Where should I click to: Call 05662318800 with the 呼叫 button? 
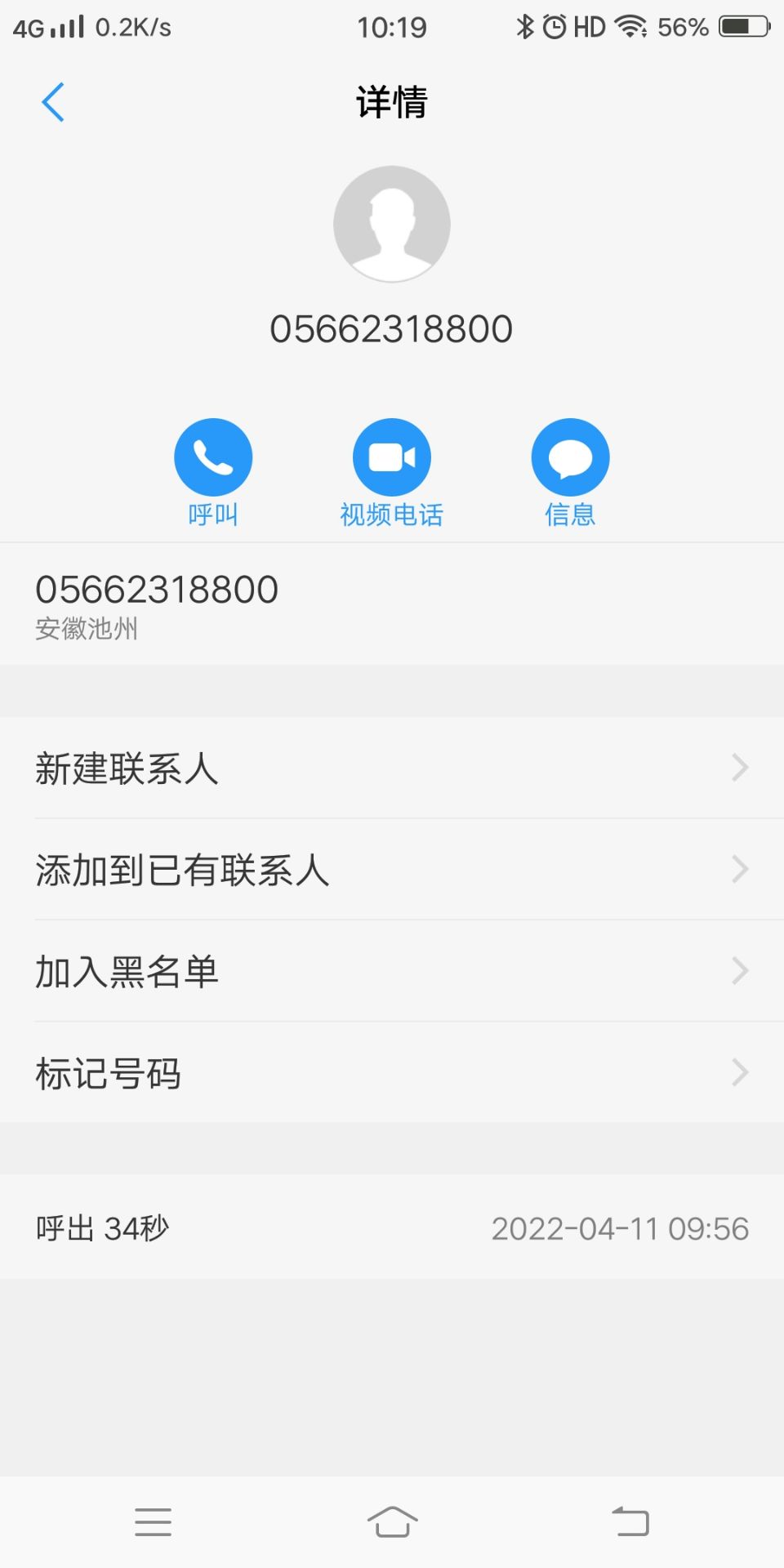(x=213, y=457)
